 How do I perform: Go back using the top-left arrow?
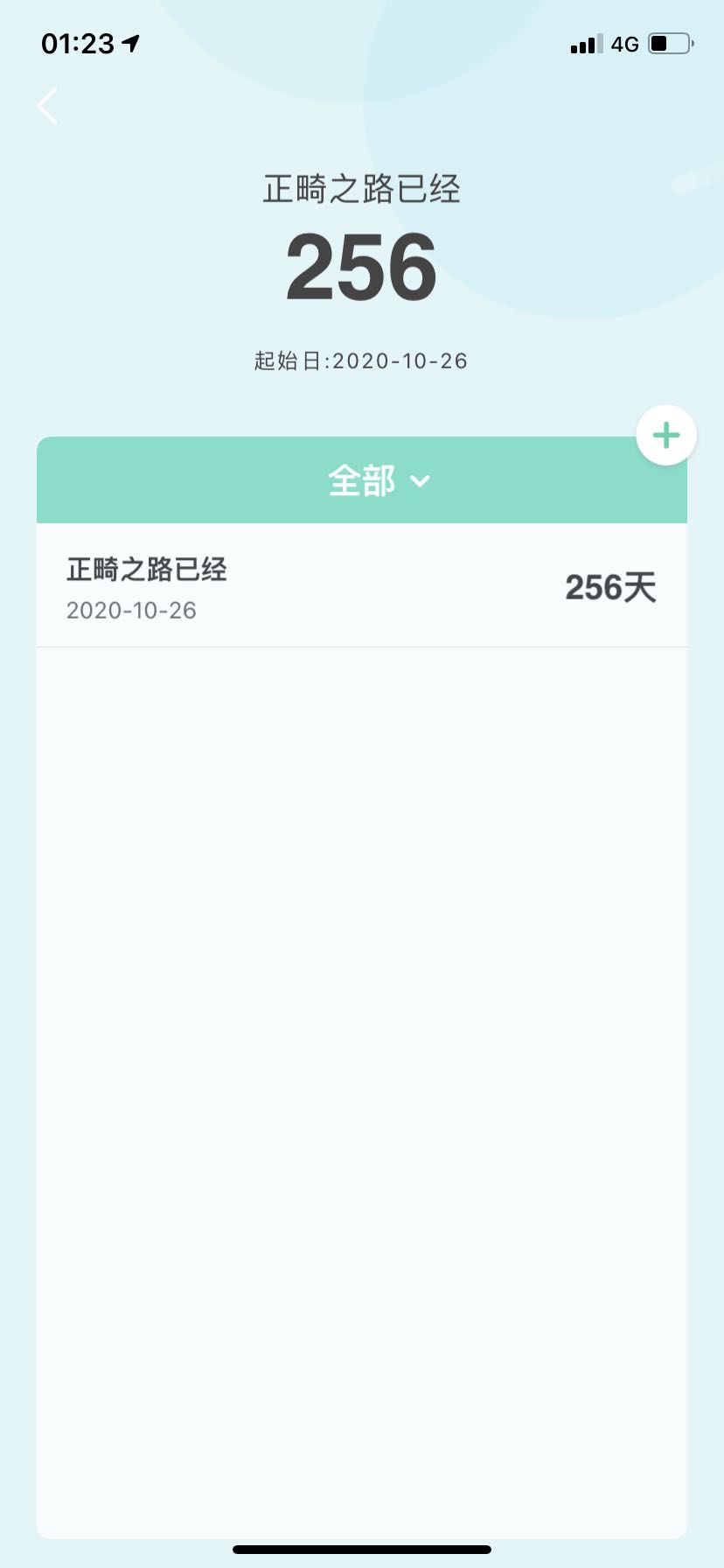tap(48, 107)
